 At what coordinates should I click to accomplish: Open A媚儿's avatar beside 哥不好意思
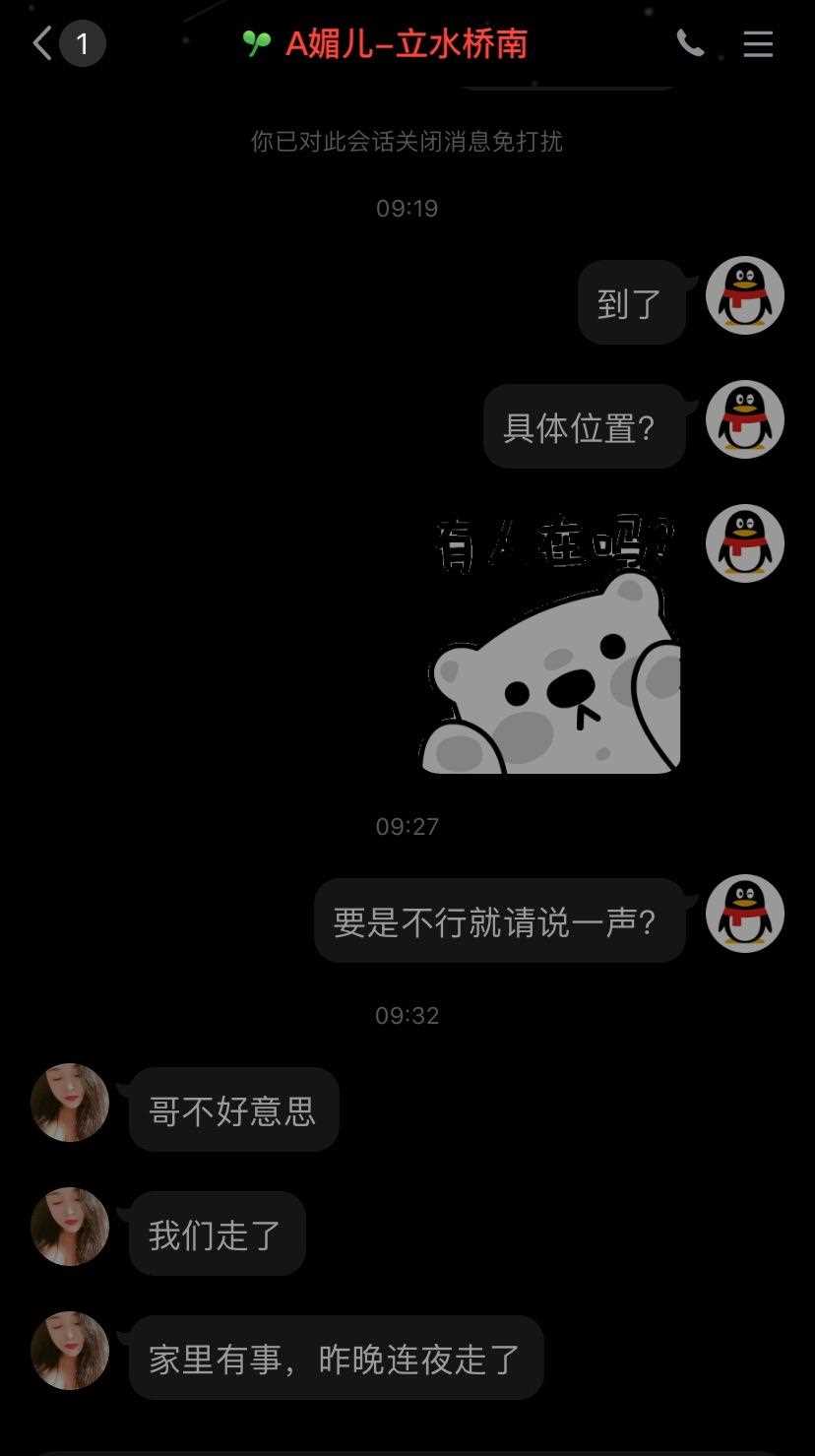coord(70,1103)
